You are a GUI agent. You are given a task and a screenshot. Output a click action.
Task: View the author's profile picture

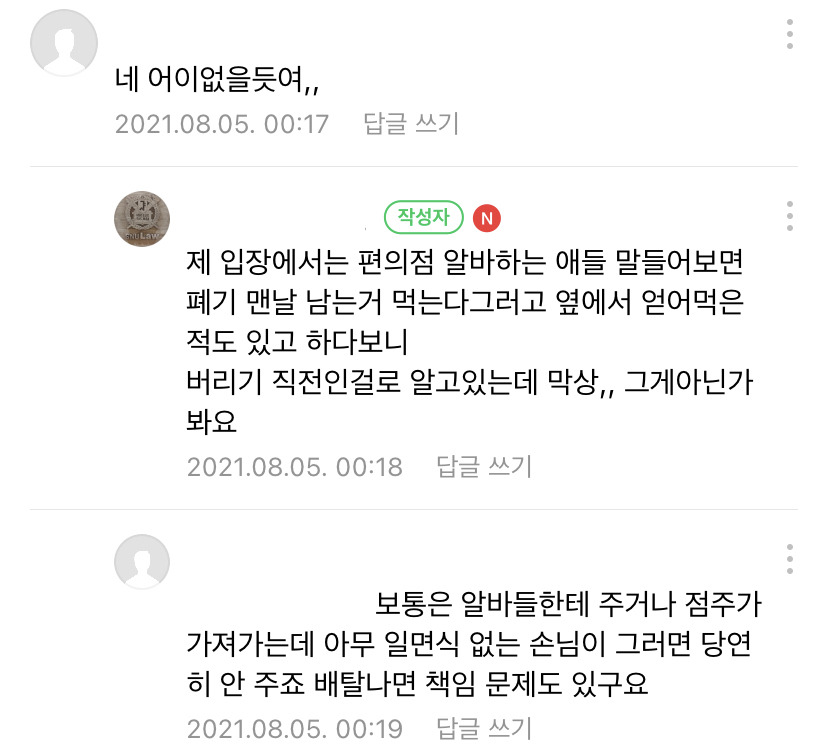pos(143,220)
